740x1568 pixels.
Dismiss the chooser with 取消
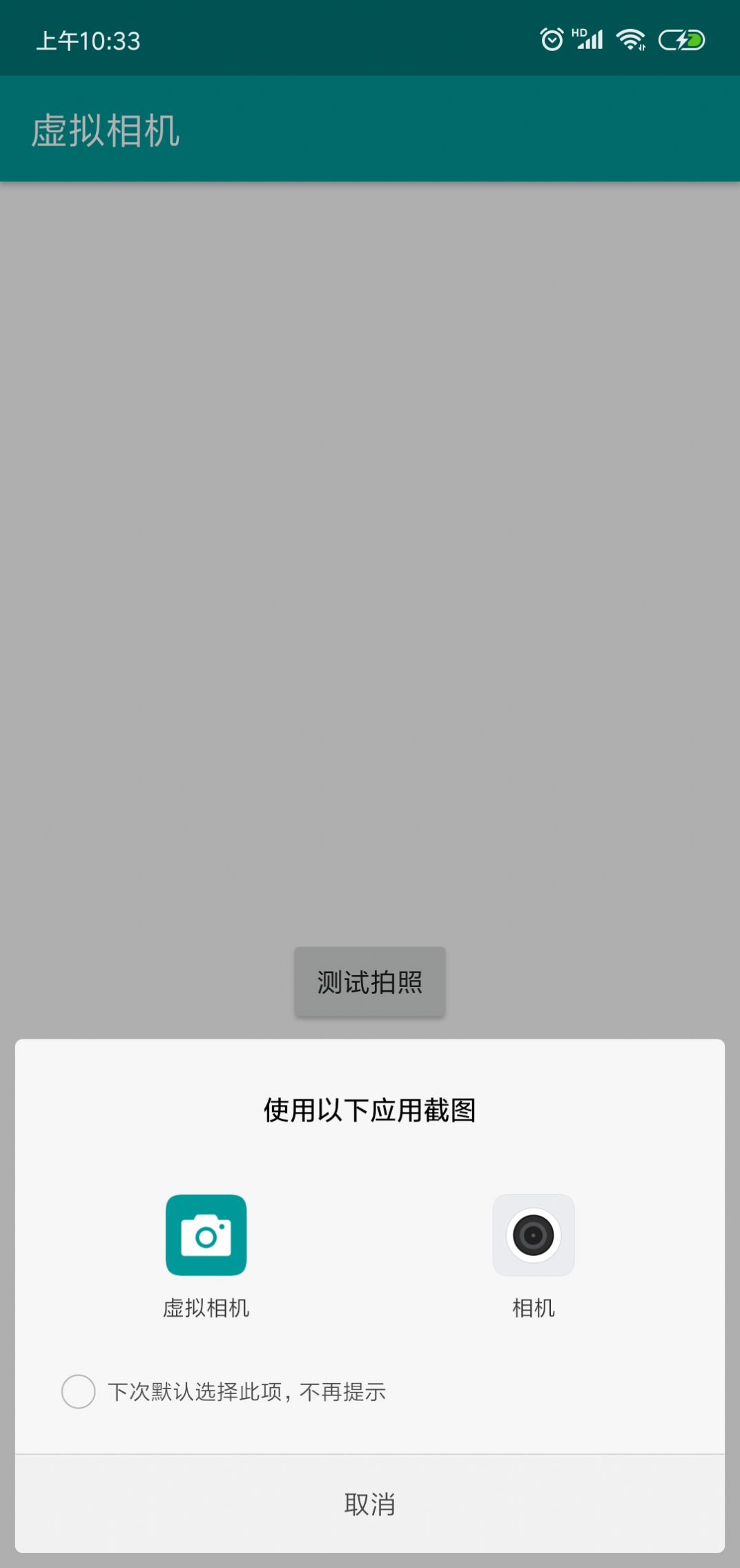[x=370, y=1505]
